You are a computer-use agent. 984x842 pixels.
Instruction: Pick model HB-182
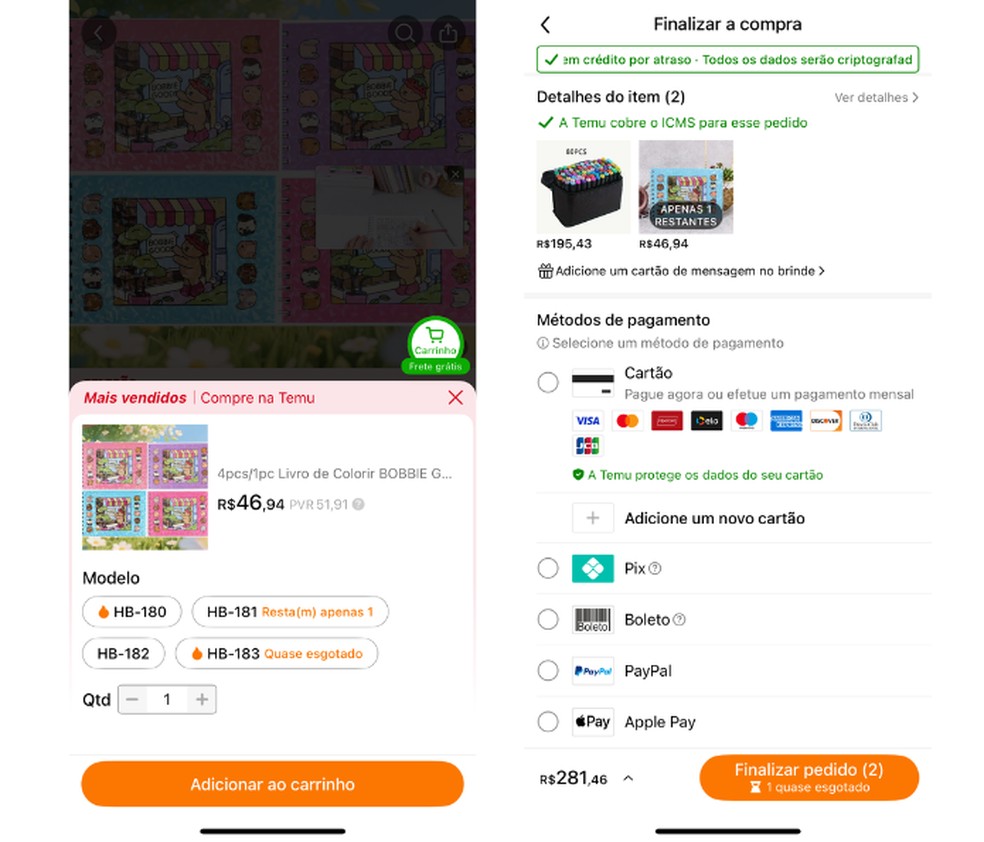[123, 654]
